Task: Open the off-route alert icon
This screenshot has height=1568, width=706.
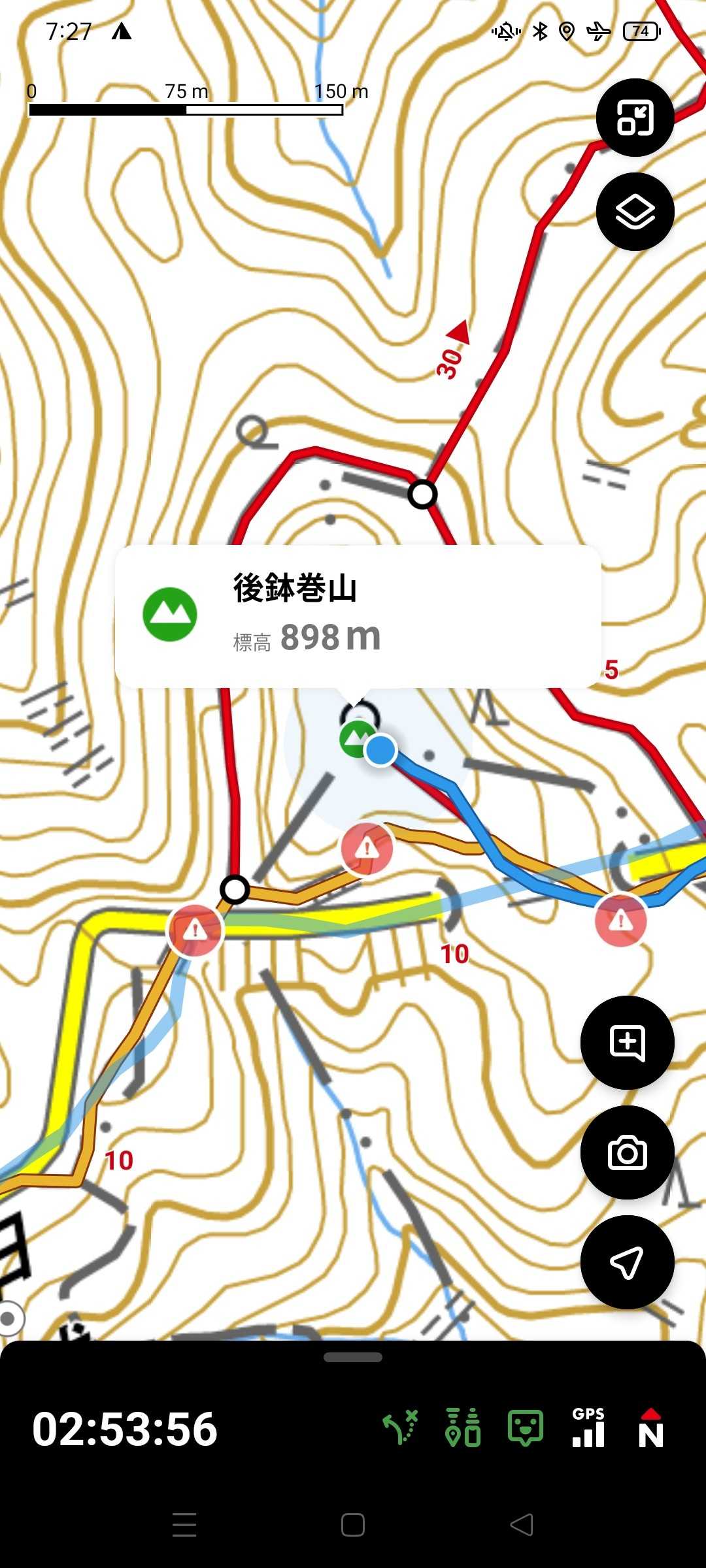Action: [x=400, y=1428]
